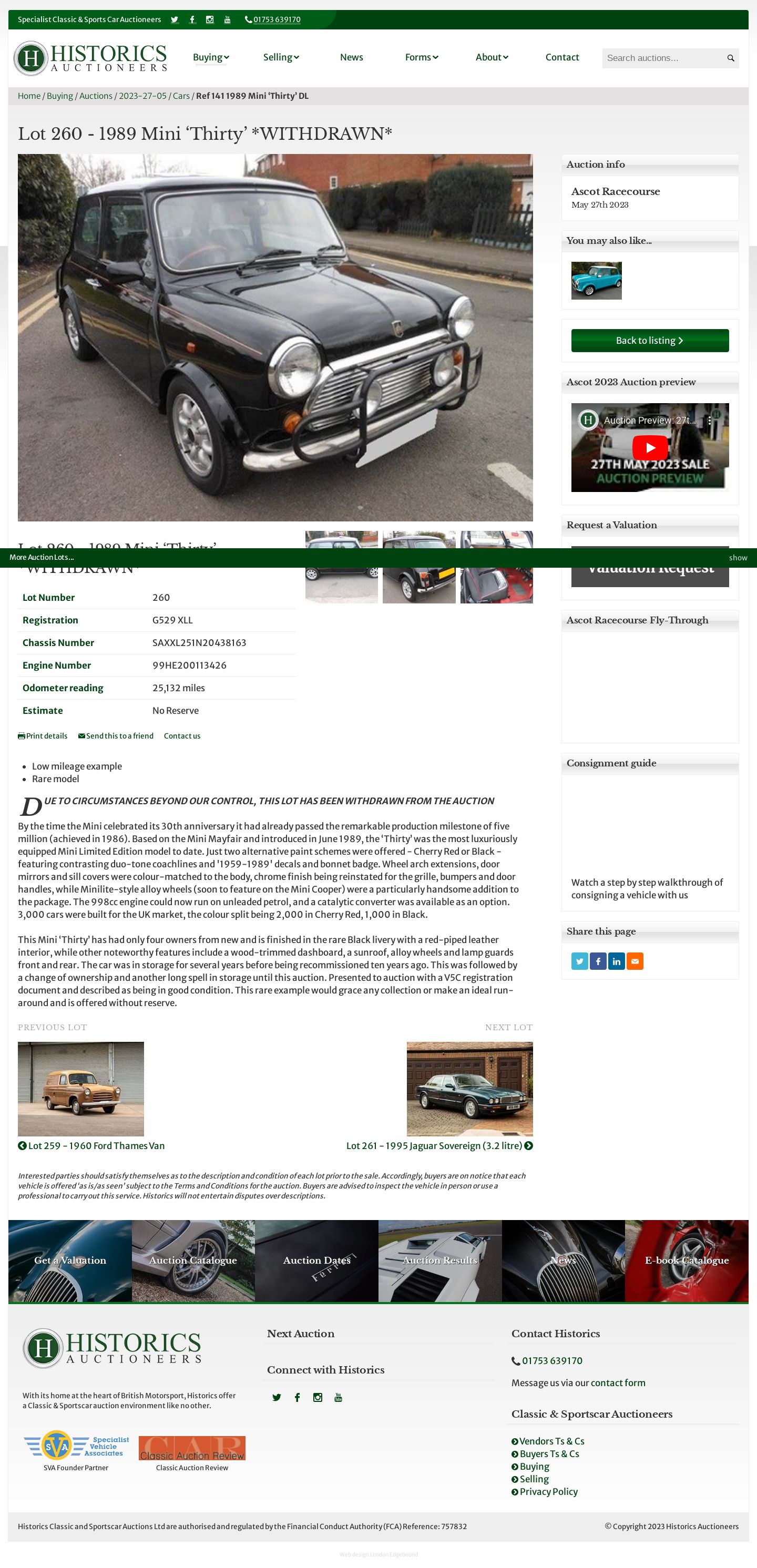Open Privacy Policy in footer
Screen dimensions: 757x1568
(548, 1492)
